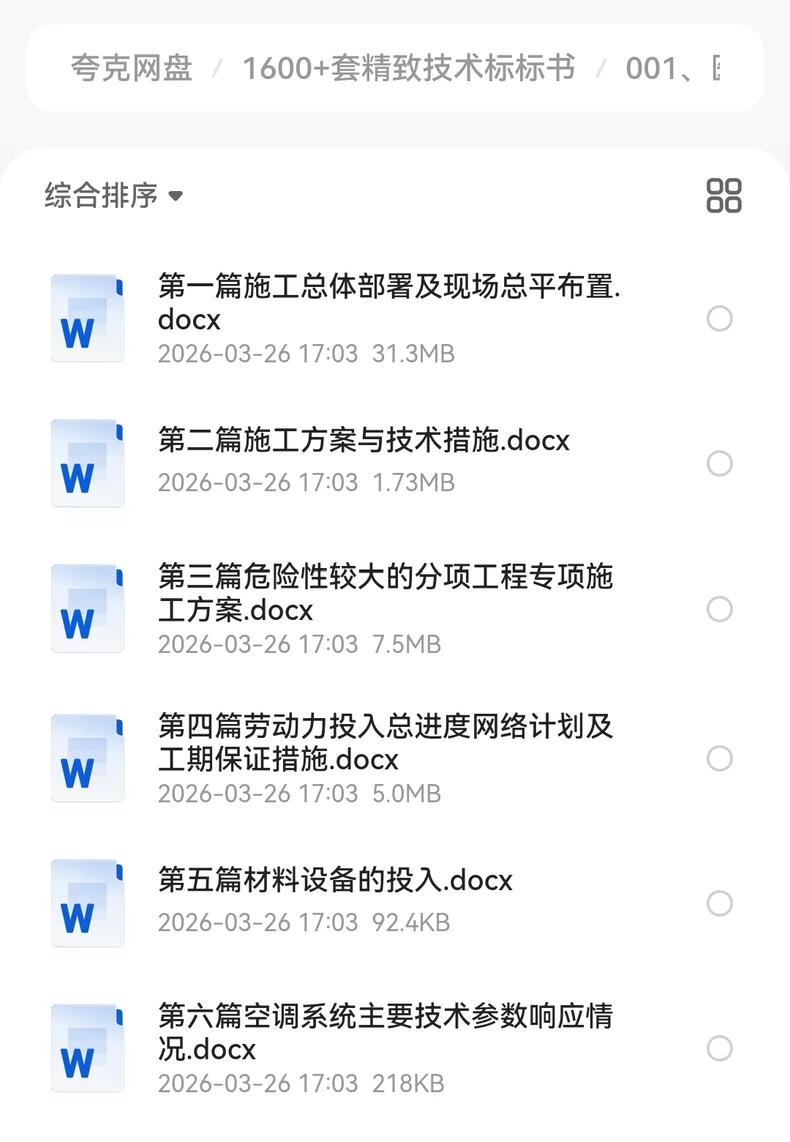Select the 第一篇施工总体部署 file circle
Image resolution: width=790 pixels, height=1142 pixels.
[x=720, y=319]
